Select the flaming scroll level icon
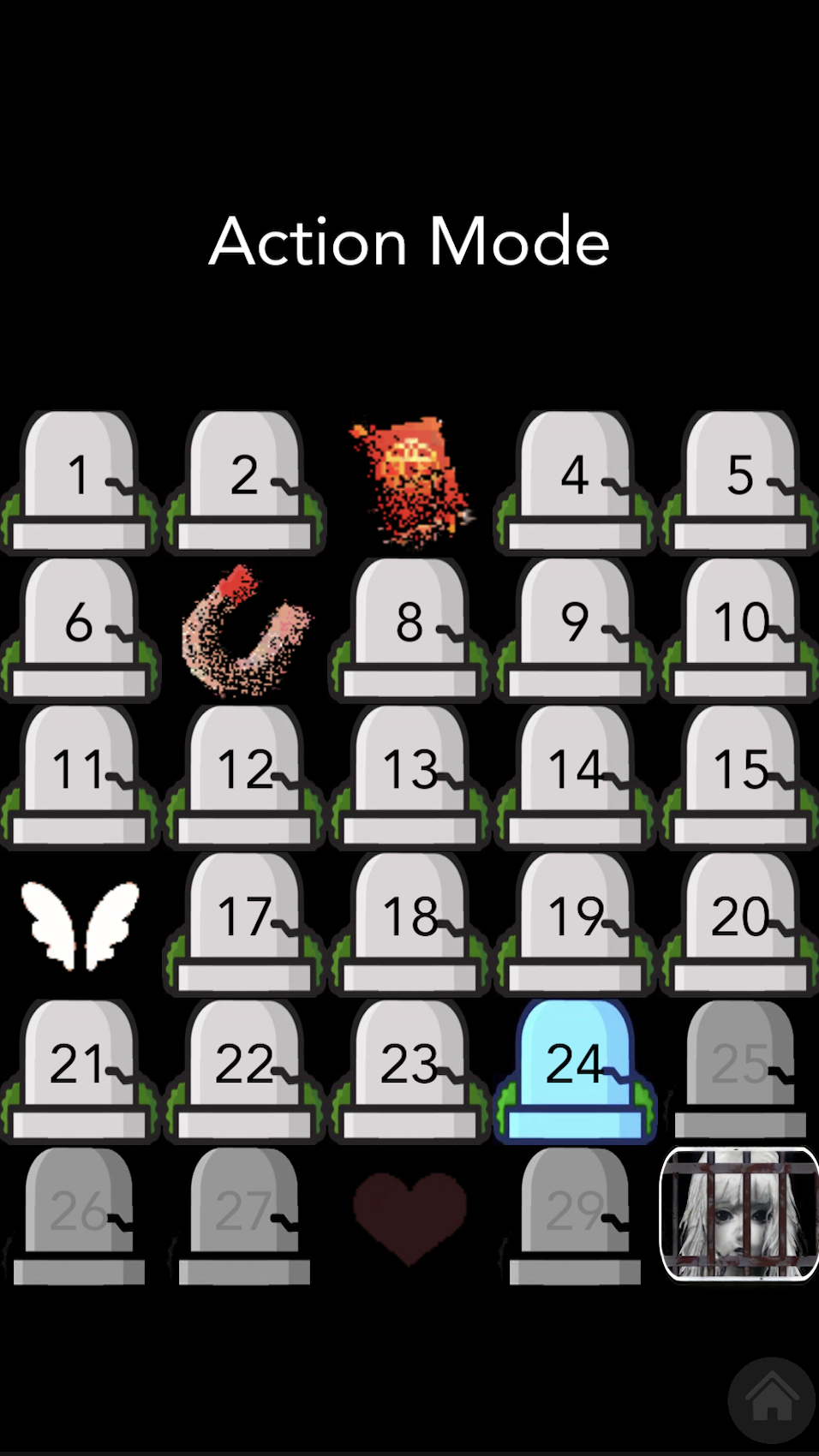This screenshot has width=819, height=1456. tap(409, 480)
